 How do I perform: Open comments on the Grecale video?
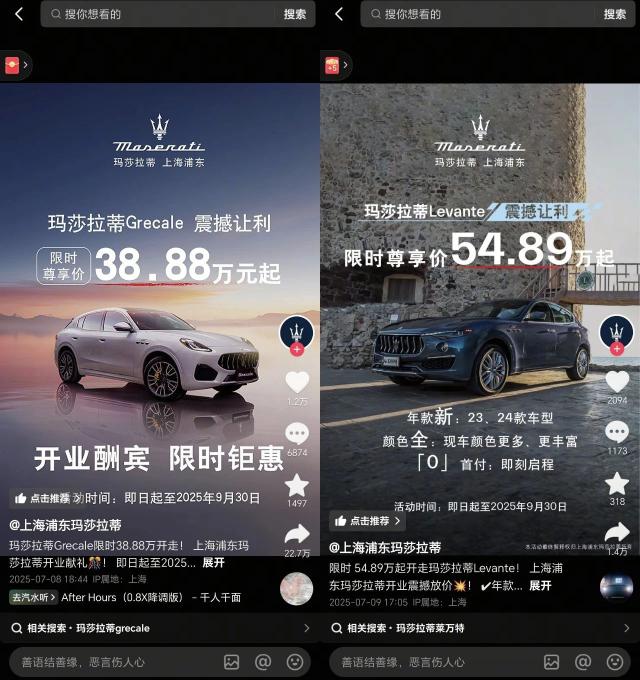click(297, 433)
